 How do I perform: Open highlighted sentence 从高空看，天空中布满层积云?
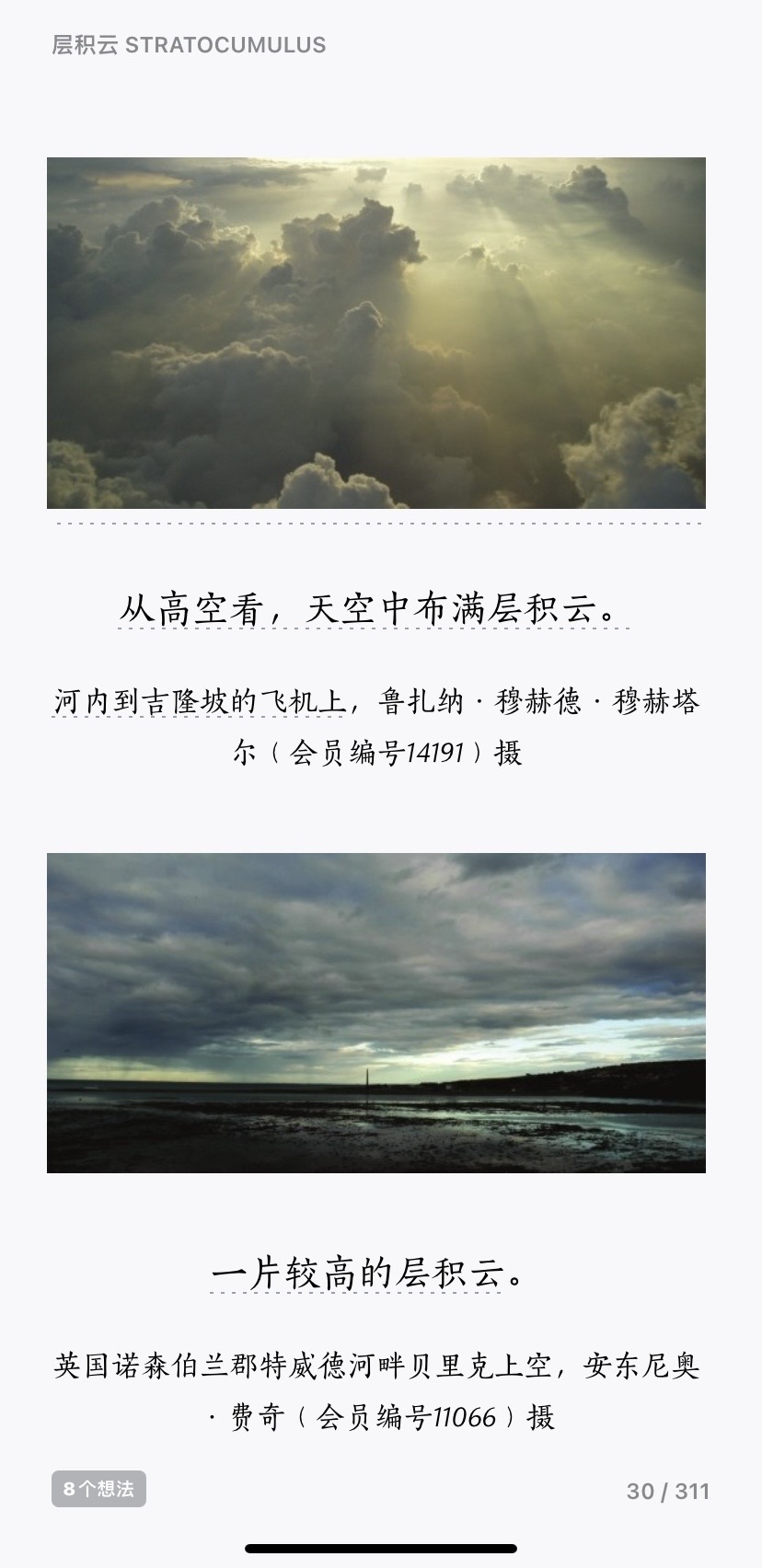pos(373,608)
